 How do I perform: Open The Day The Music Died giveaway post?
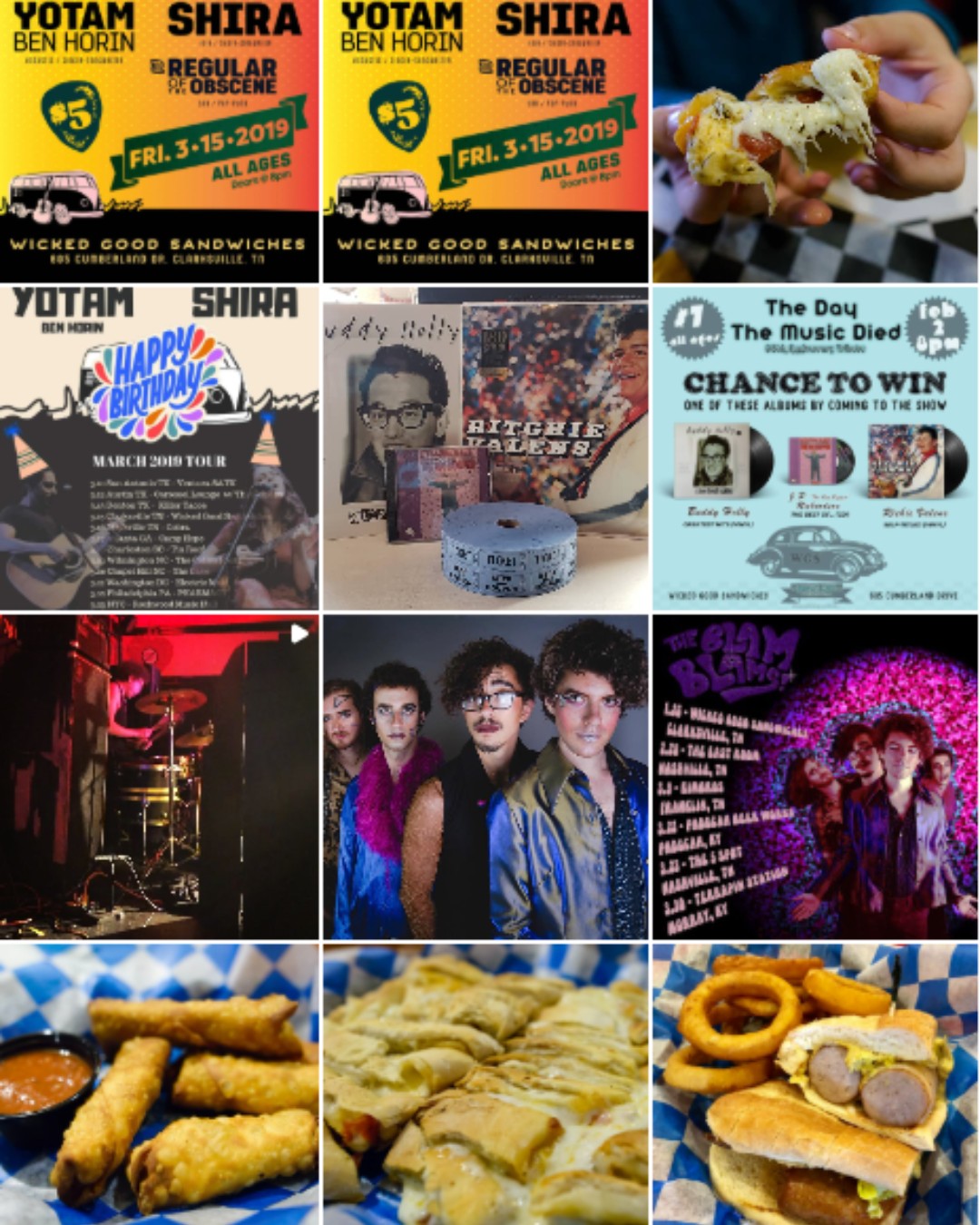pos(815,448)
